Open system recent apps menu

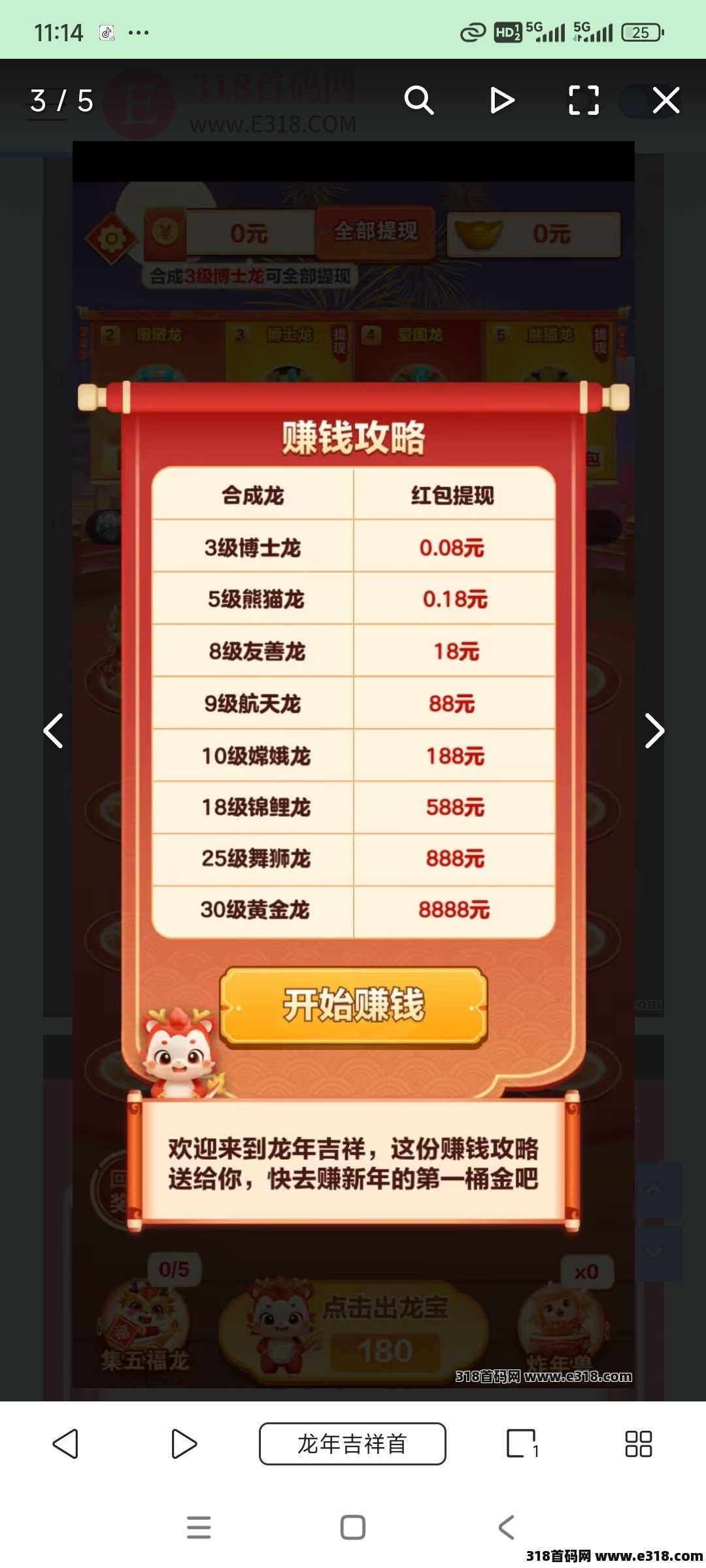point(199,1527)
